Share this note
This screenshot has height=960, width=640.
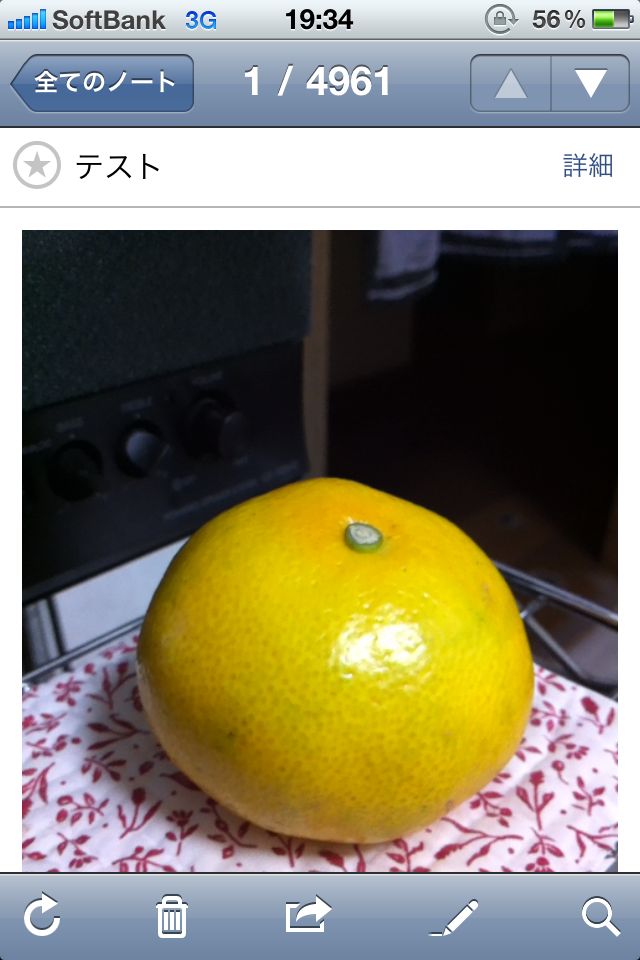pos(307,916)
